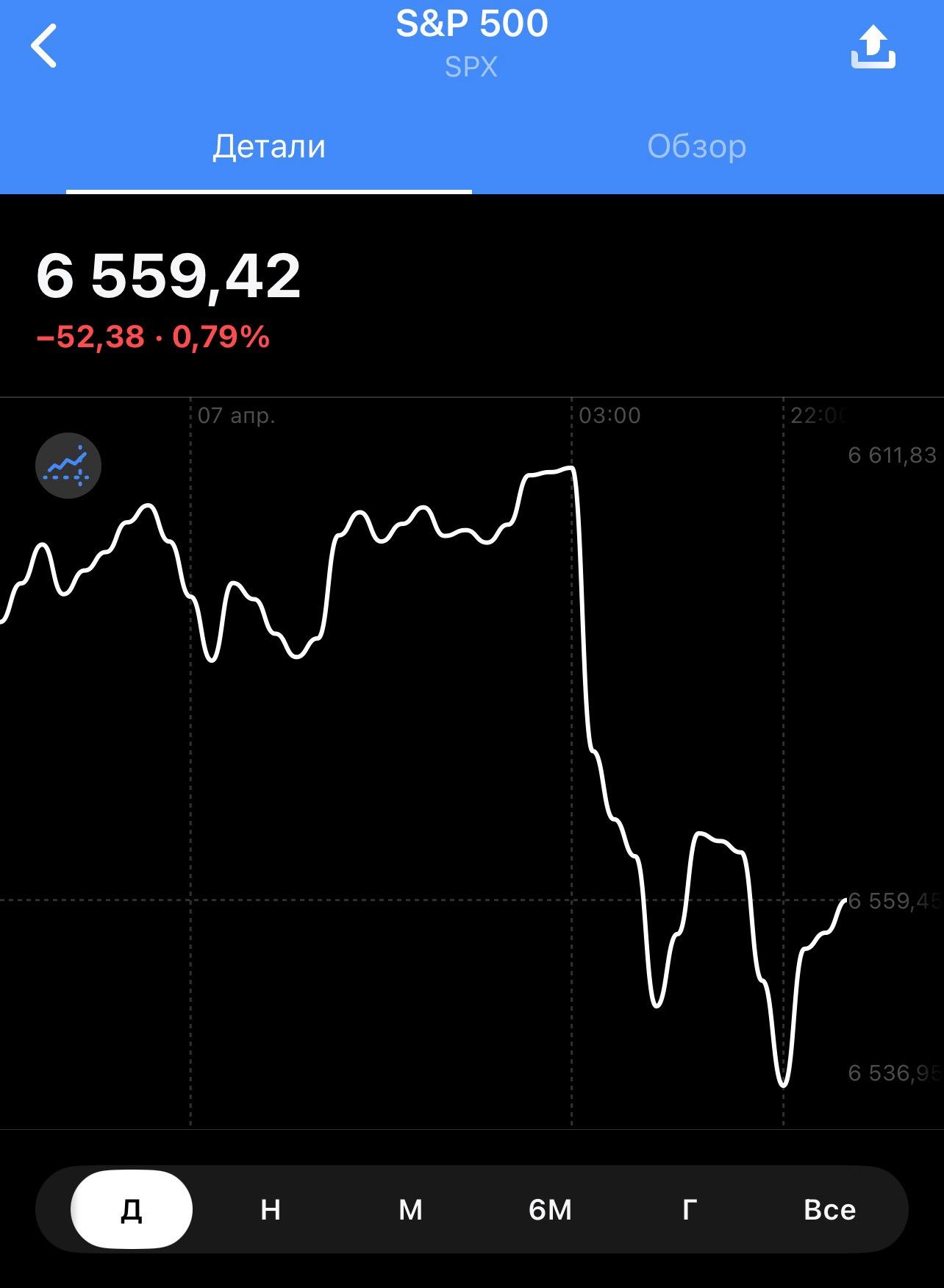
Task: Switch to the Детали tab
Action: 269,146
